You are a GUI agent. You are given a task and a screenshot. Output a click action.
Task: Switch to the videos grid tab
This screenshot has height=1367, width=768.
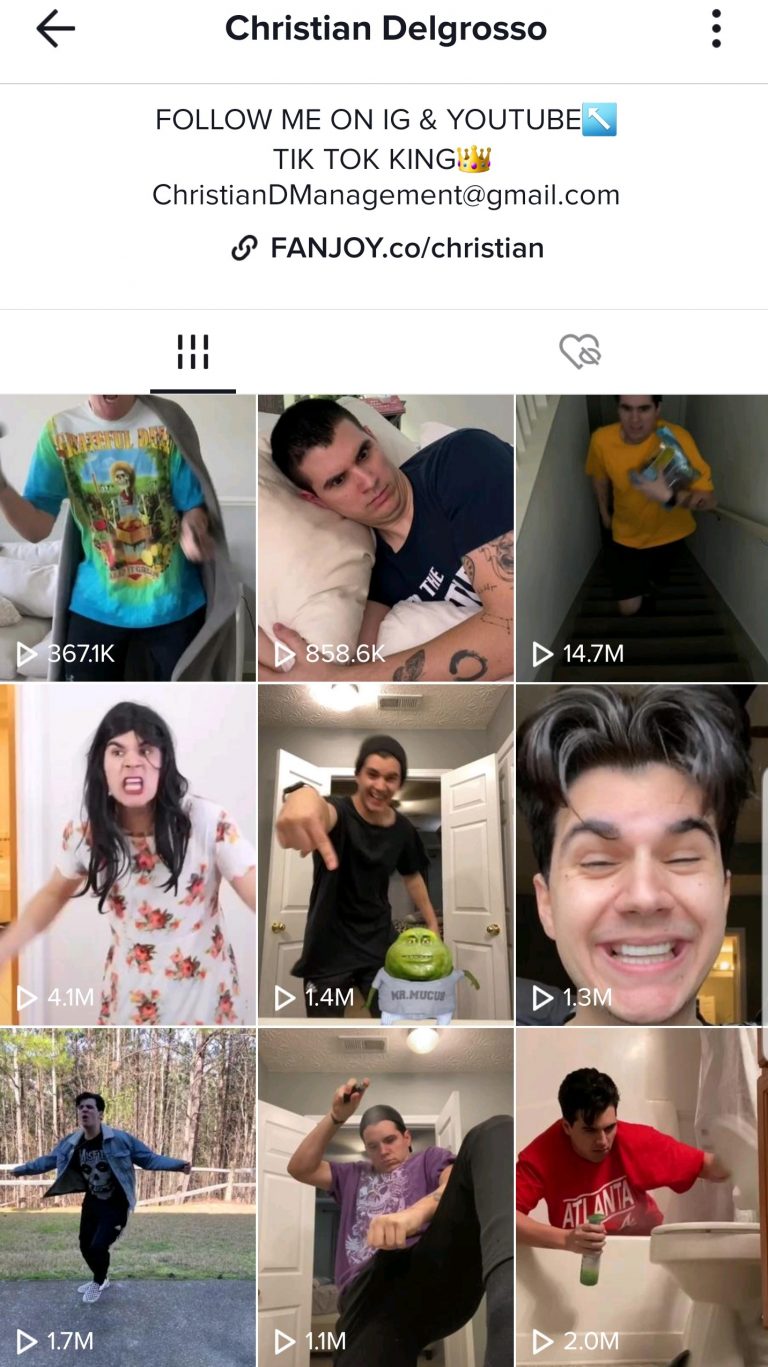click(193, 352)
